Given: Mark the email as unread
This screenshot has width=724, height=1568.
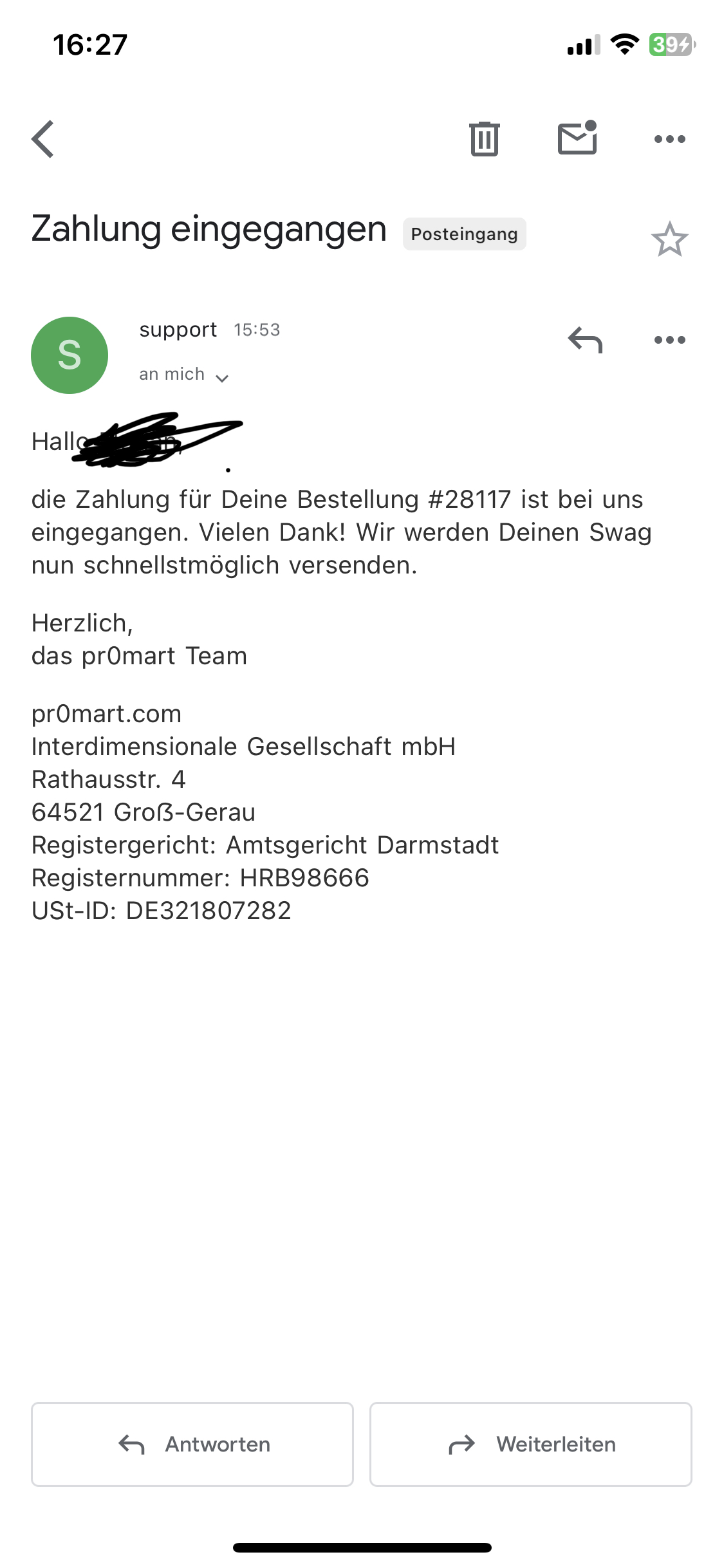Looking at the screenshot, I should pos(577,138).
